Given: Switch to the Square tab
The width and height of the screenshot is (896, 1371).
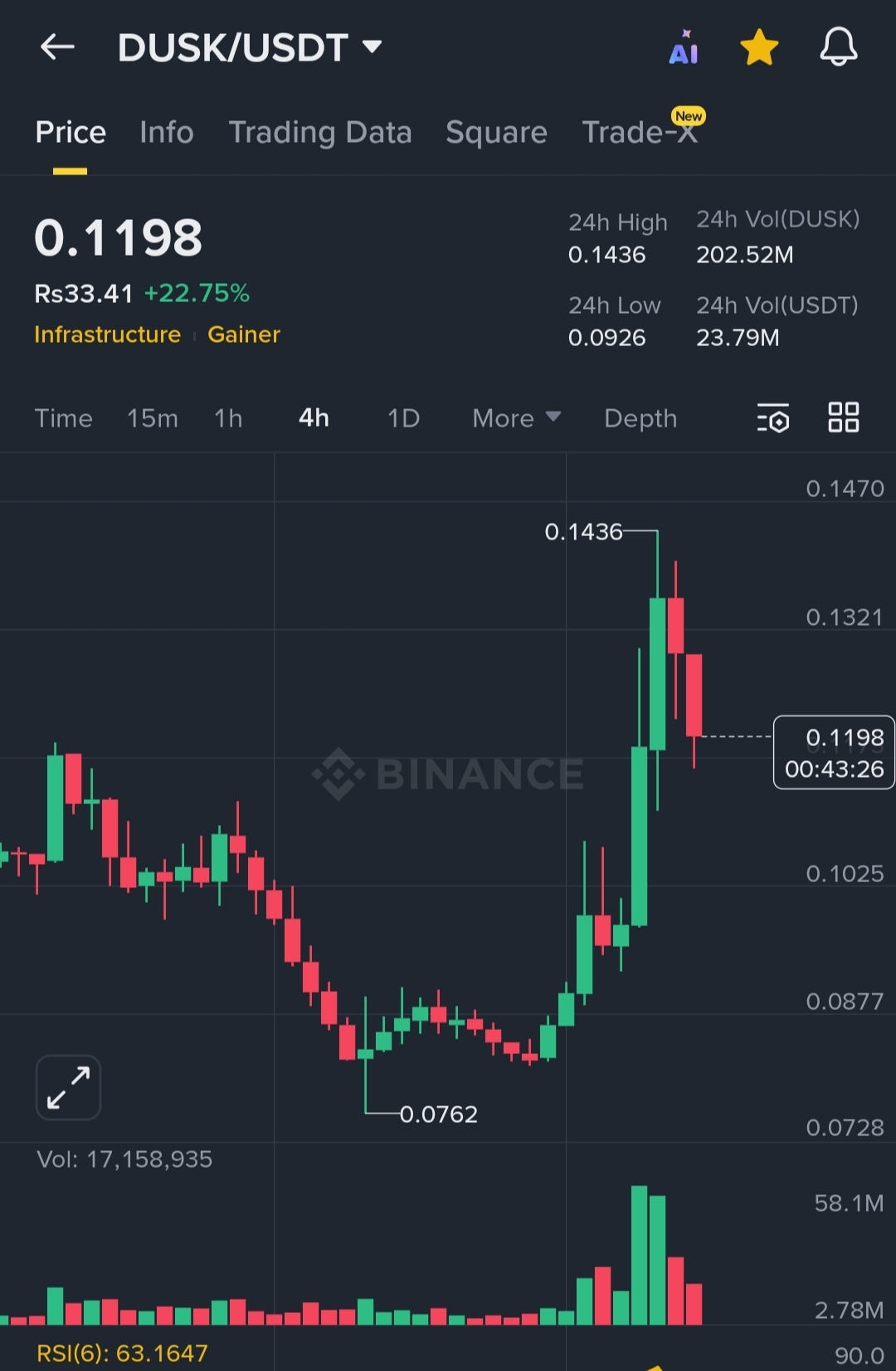Looking at the screenshot, I should [x=496, y=133].
